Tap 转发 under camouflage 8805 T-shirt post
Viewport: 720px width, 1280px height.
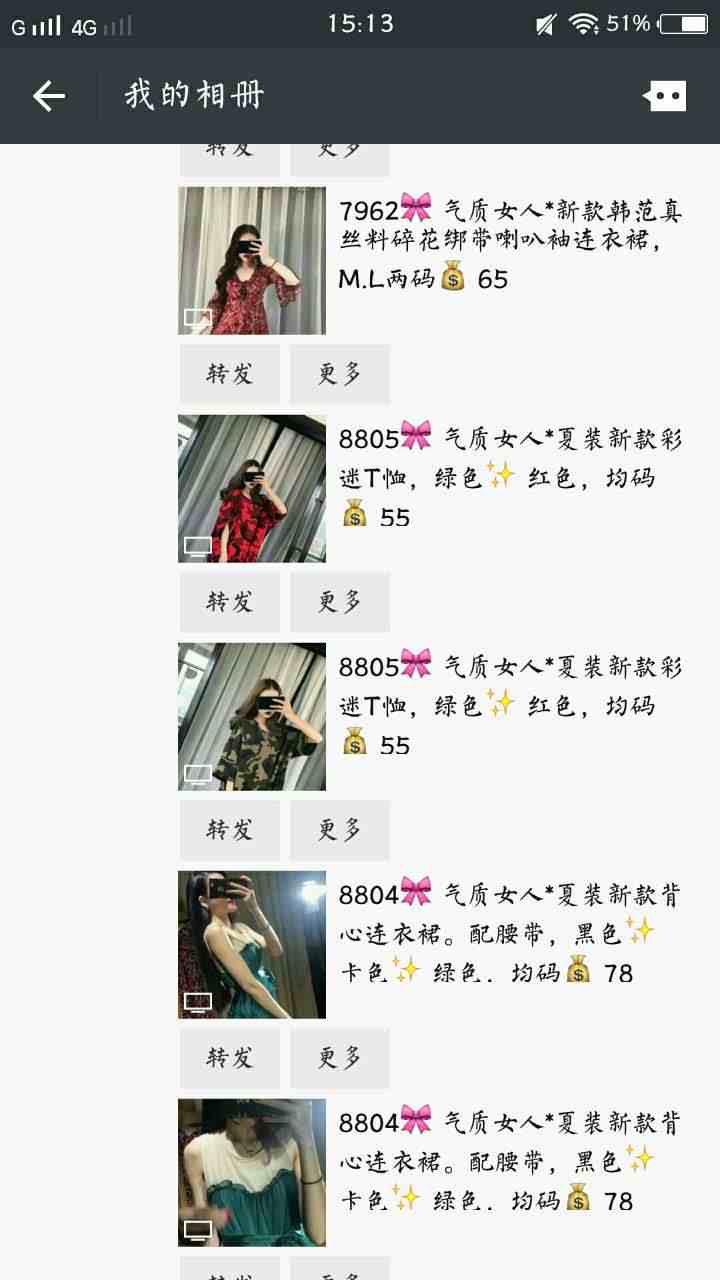coord(230,830)
